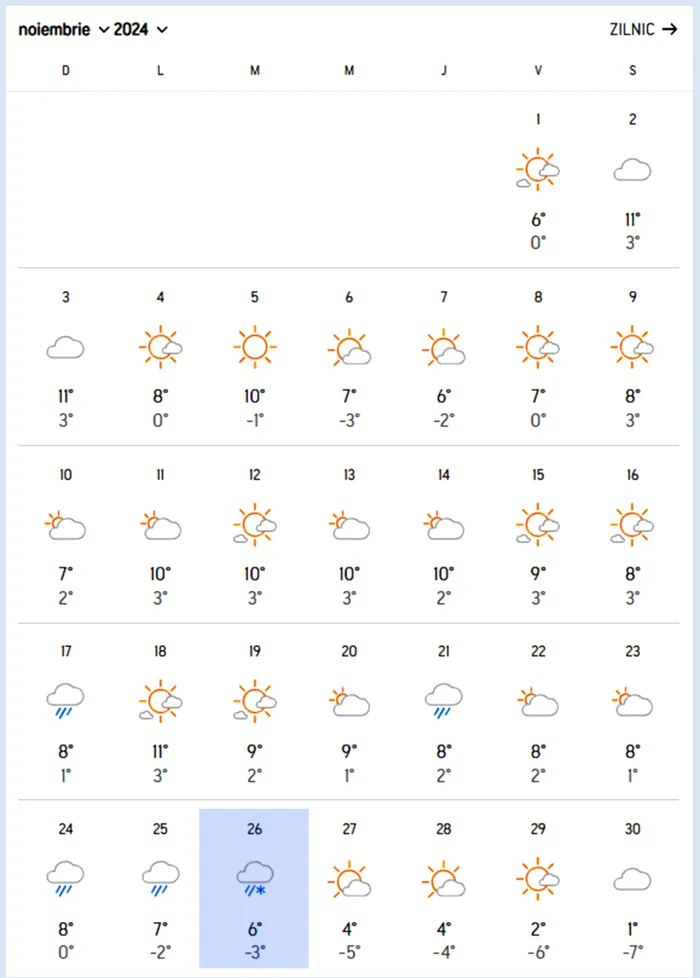Choose day 24 in the calendar
Screen dimensions: 700x978
66,888
